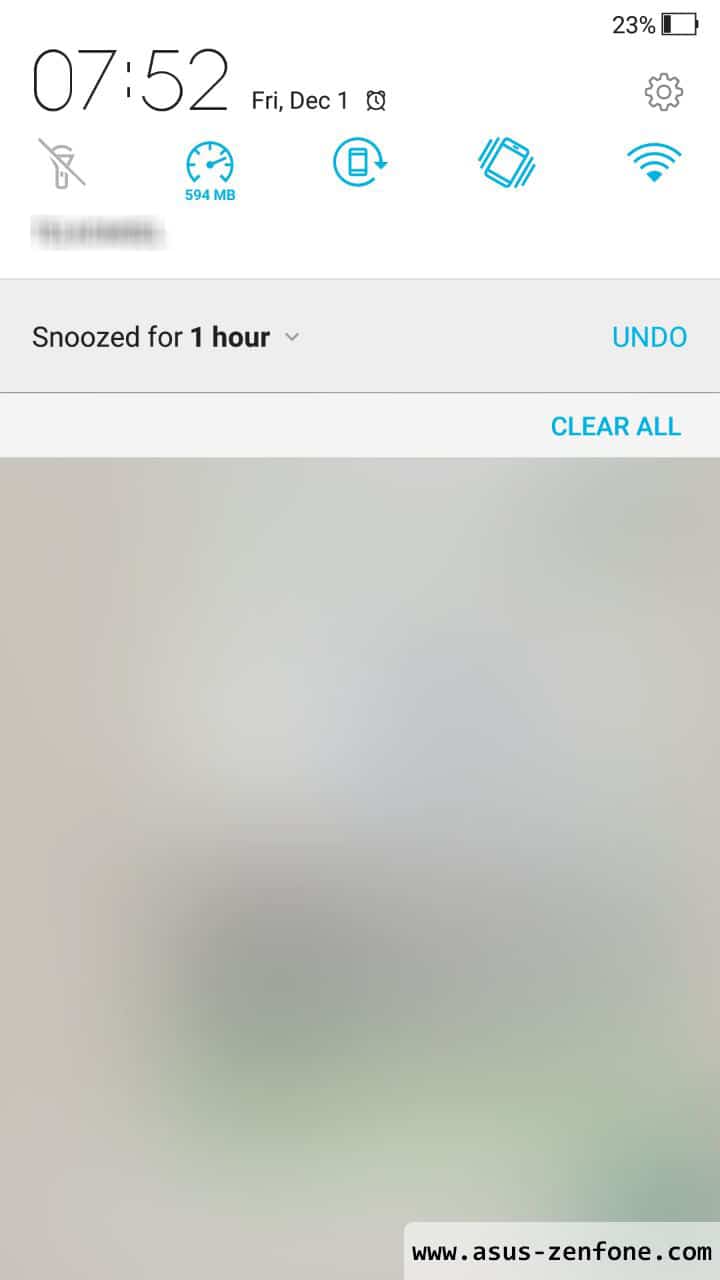Open settings via the gear icon
The image size is (720, 1280).
point(663,93)
